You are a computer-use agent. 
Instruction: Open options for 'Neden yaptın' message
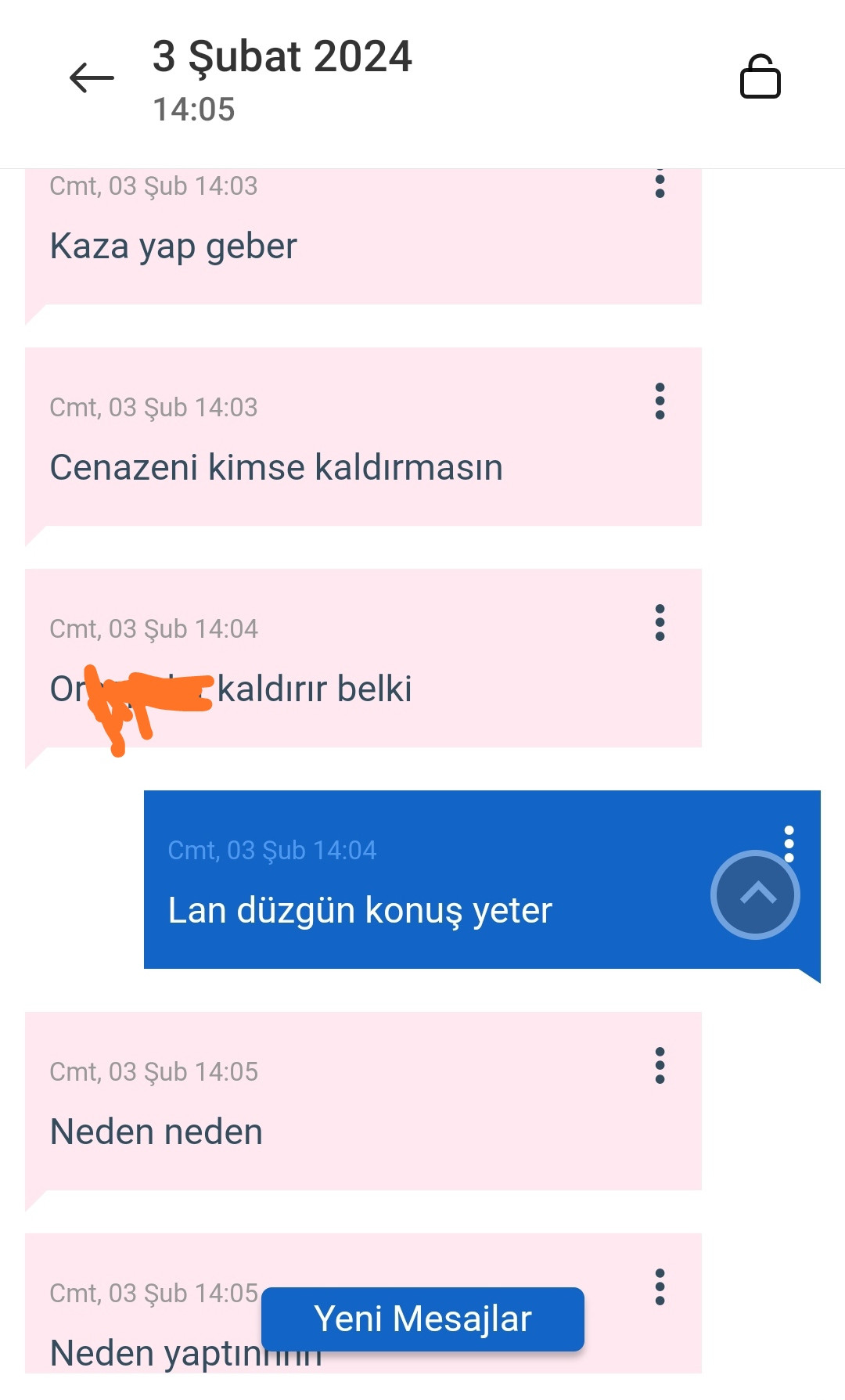[x=660, y=1287]
